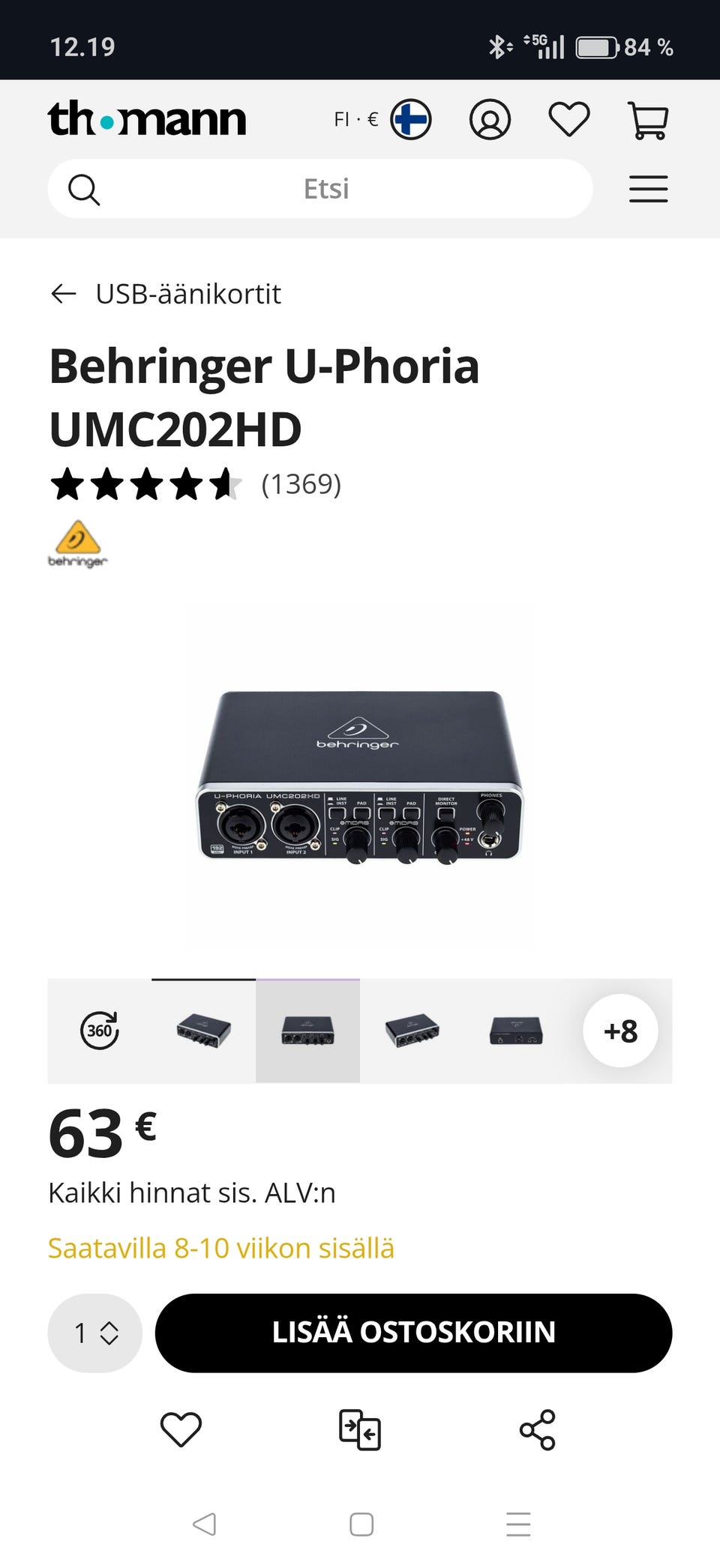Screen dimensions: 720x1568
Task: Tap the Etsi search field
Action: point(326,189)
